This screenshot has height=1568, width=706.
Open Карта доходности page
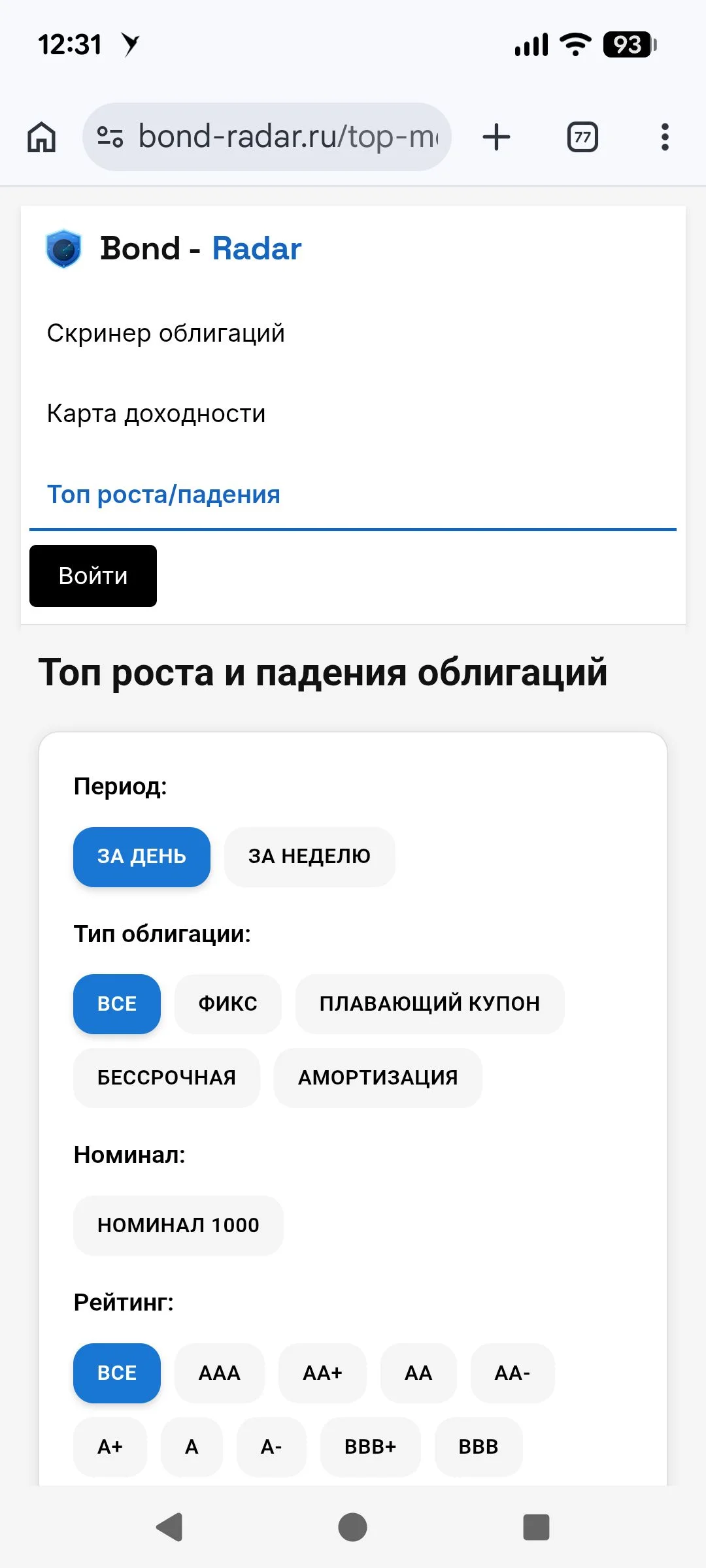pos(156,414)
